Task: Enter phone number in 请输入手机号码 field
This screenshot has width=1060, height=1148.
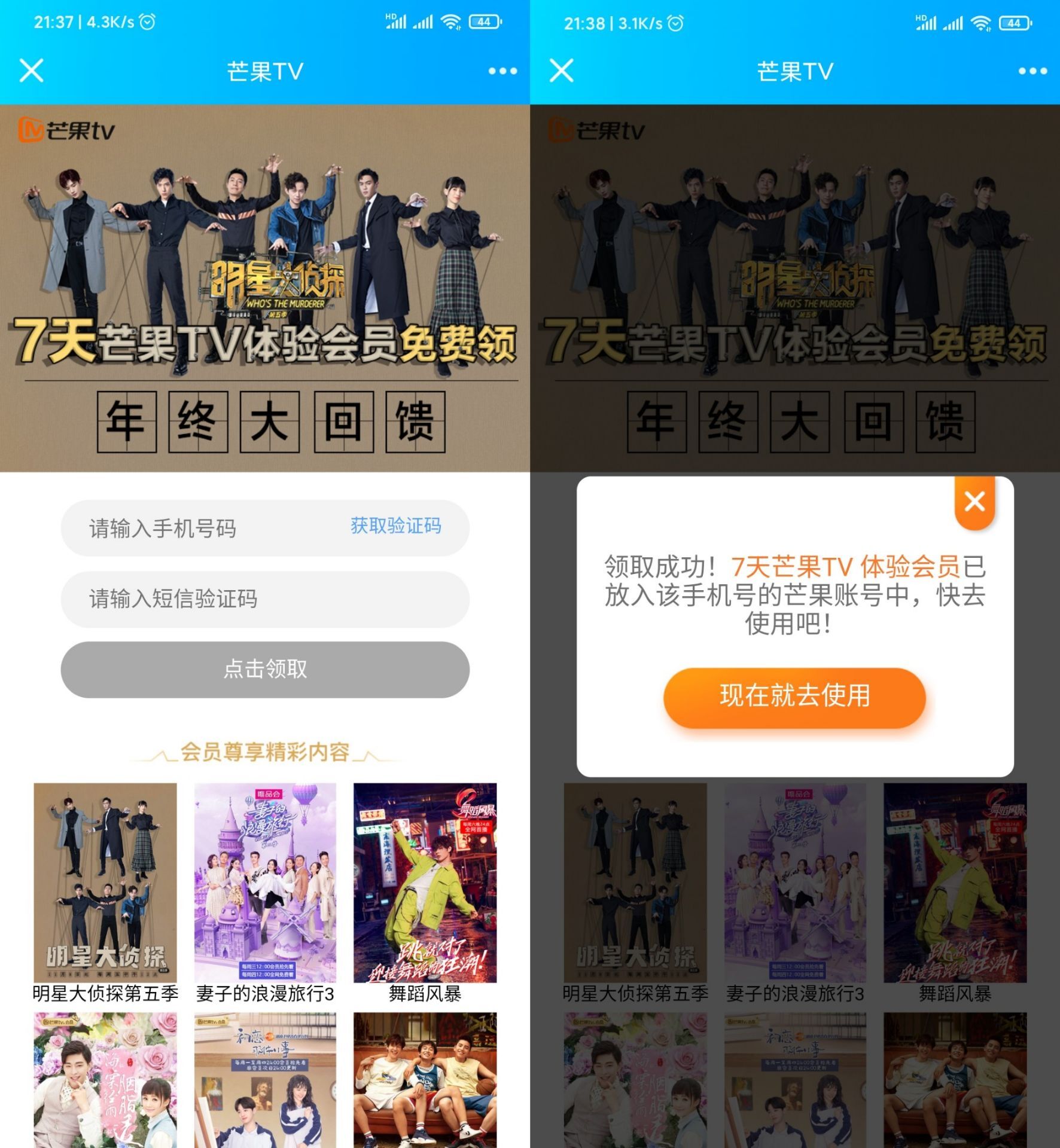Action: tap(203, 529)
